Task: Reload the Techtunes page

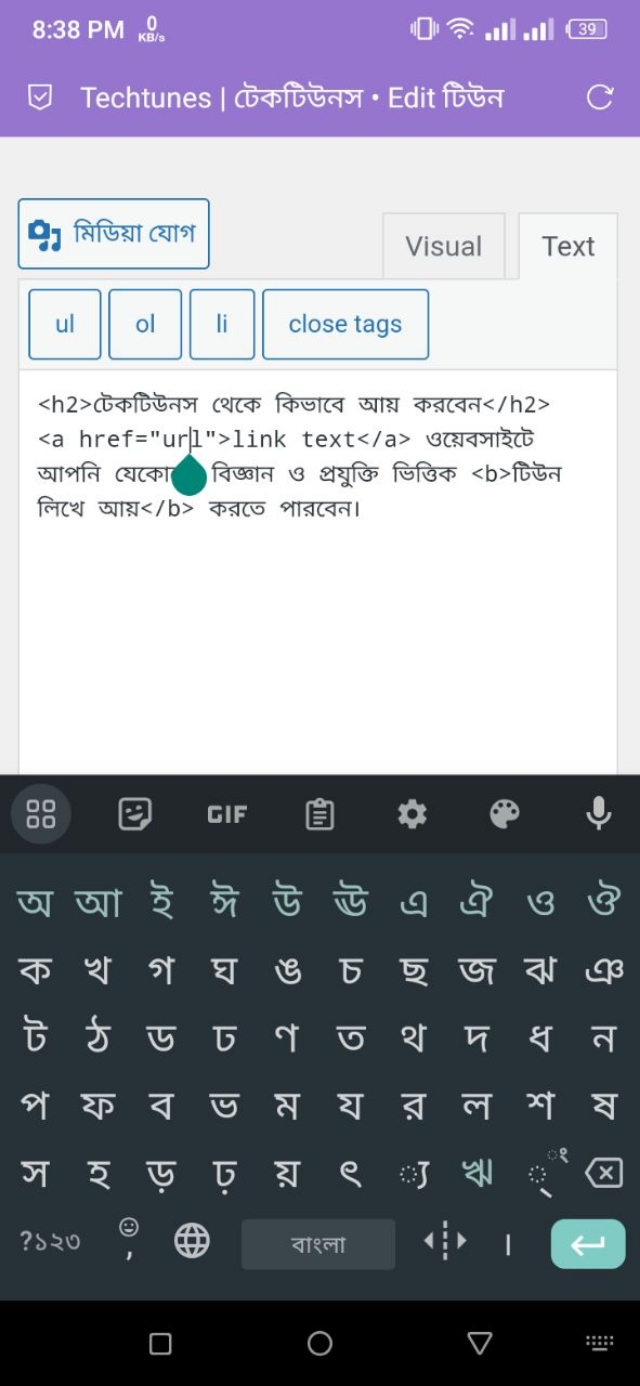Action: [599, 97]
